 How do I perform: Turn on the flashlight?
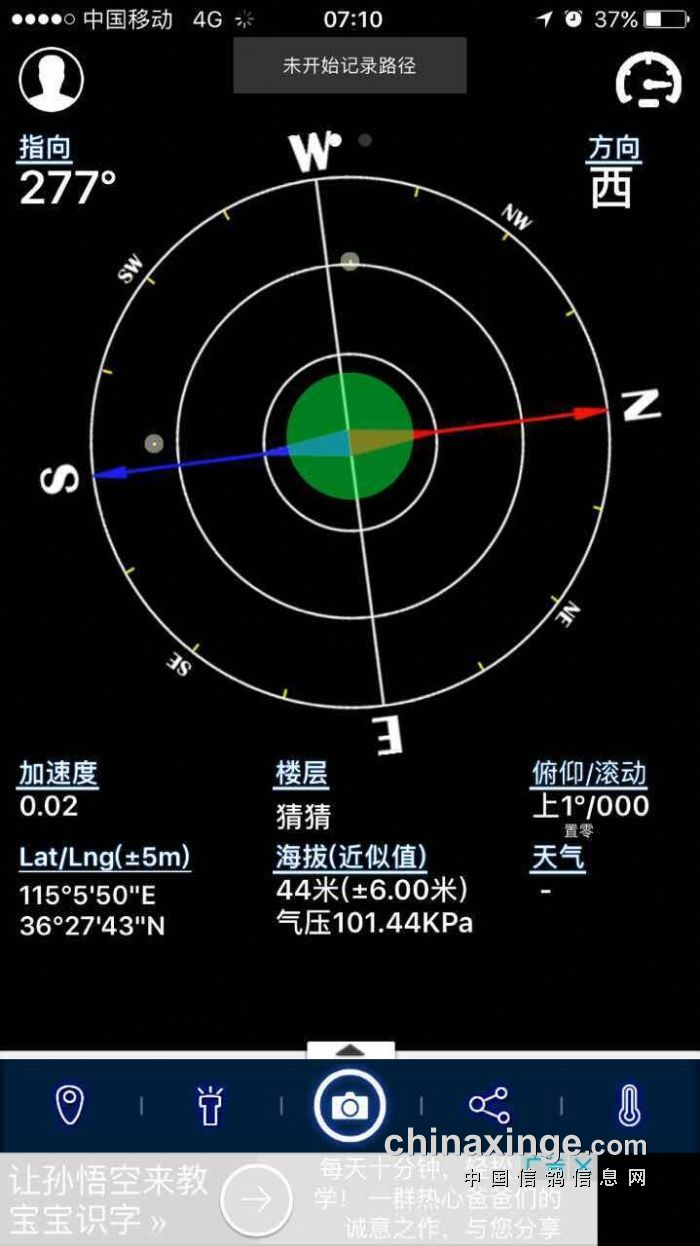(210, 1106)
